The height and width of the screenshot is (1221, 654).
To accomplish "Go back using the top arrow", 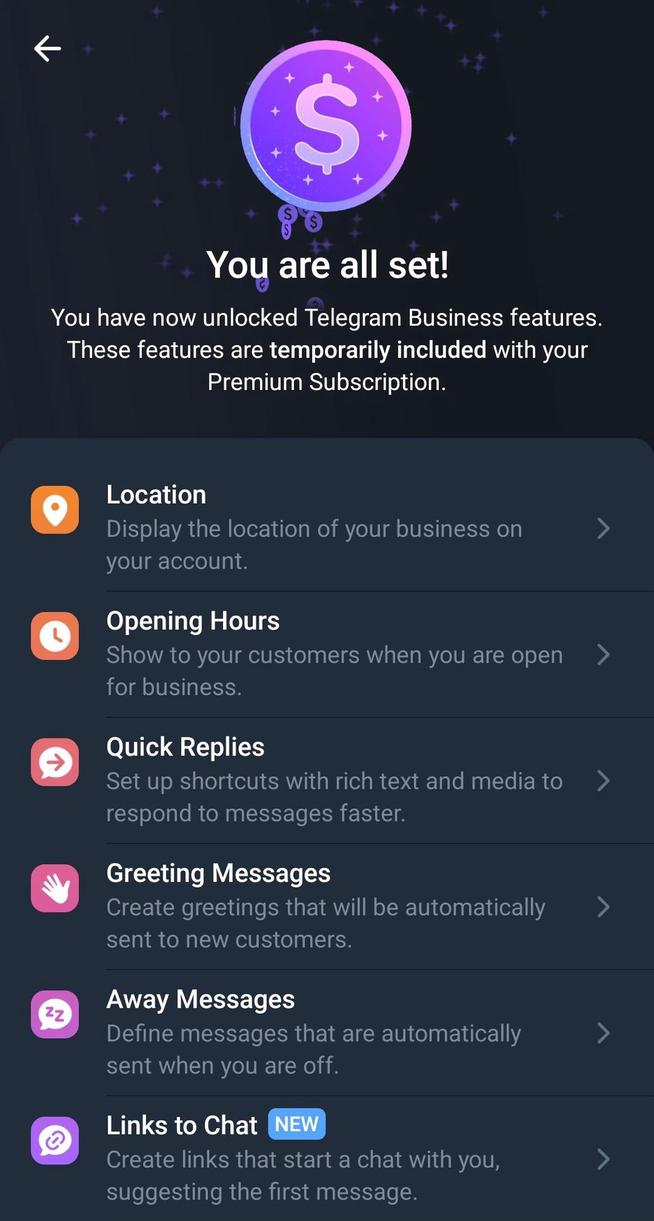I will [47, 48].
